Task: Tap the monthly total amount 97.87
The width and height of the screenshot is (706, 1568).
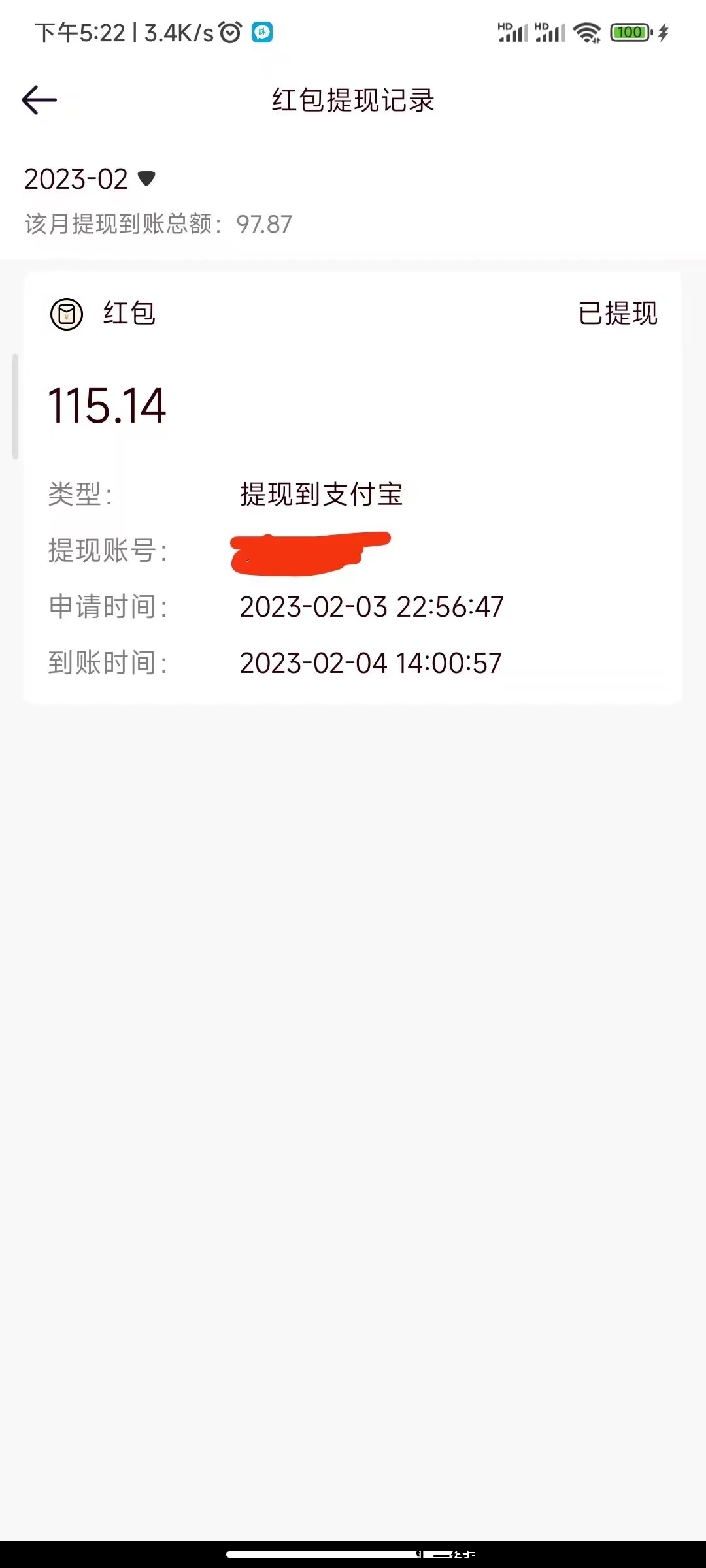Action: point(265,225)
